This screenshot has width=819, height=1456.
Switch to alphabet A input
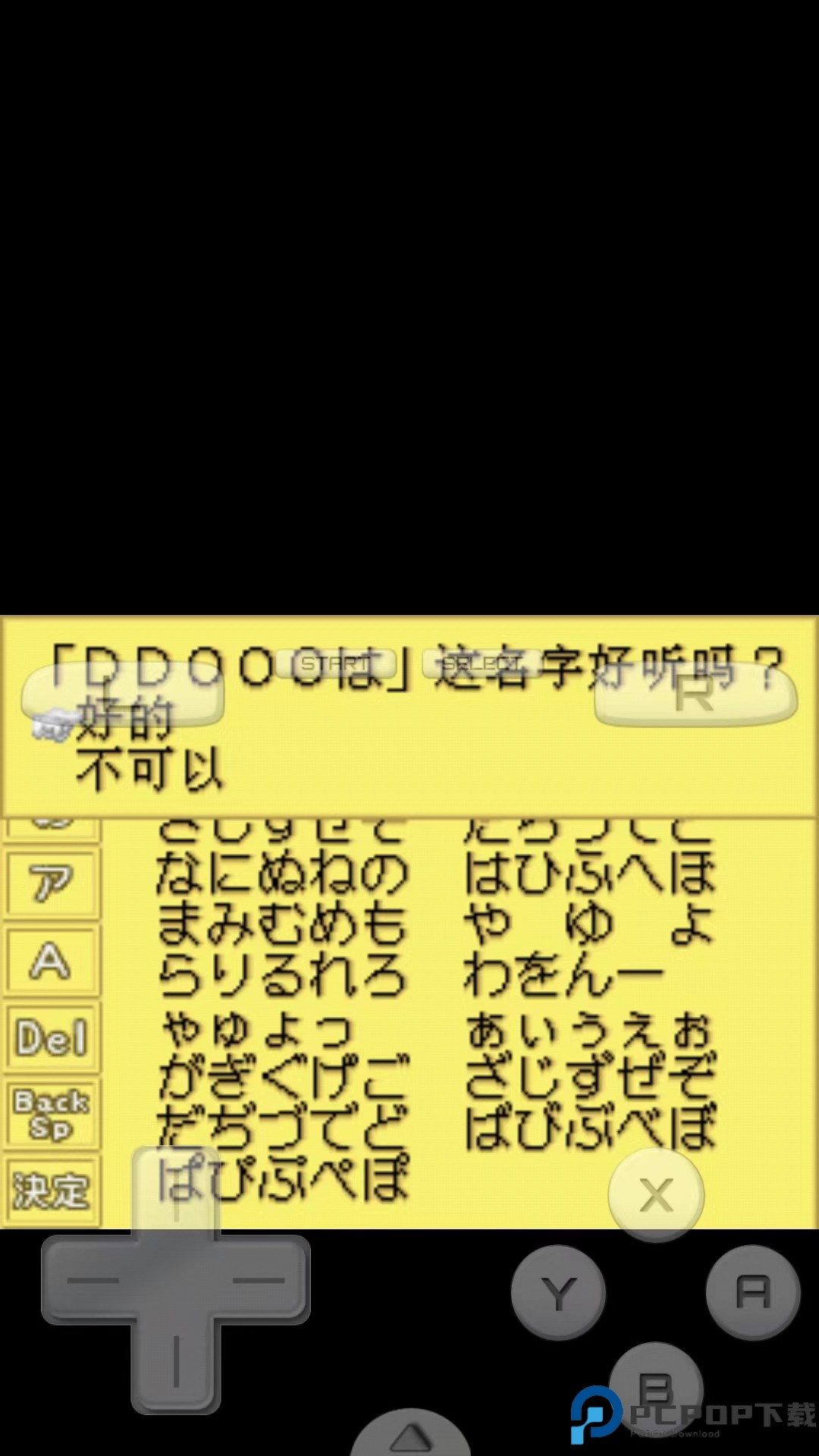(x=51, y=961)
